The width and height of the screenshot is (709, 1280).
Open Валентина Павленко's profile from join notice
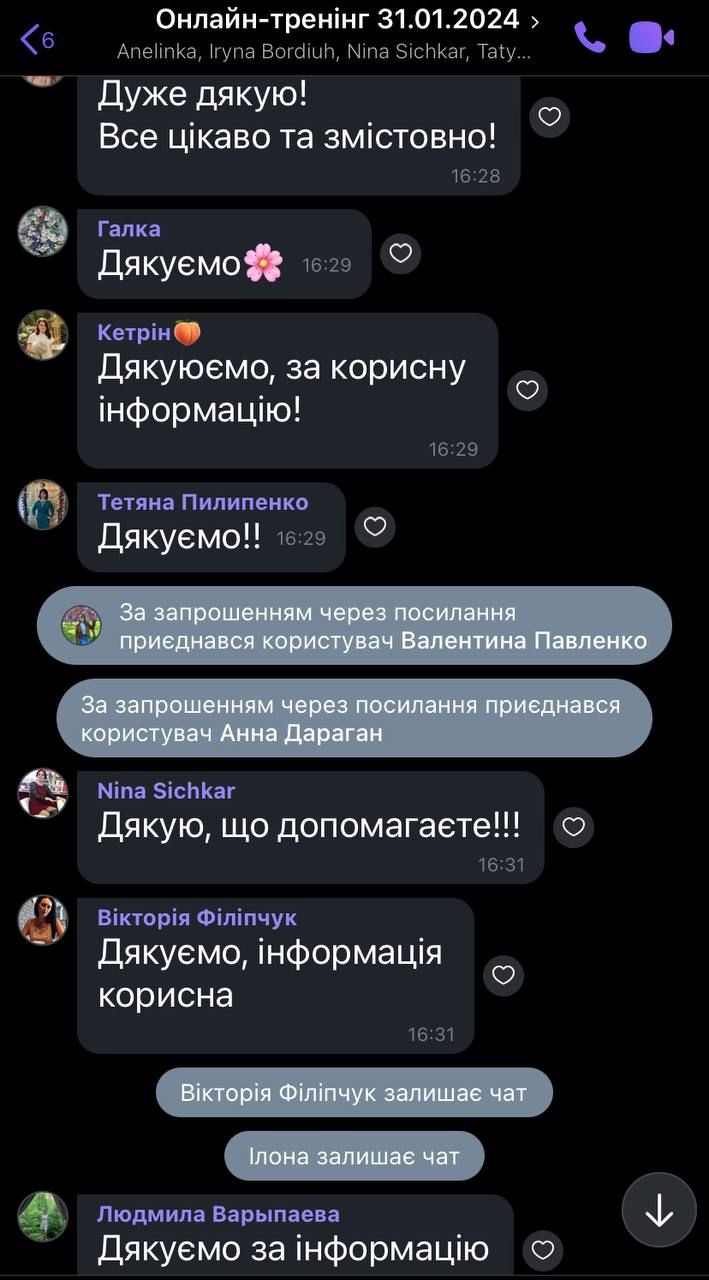pyautogui.click(x=523, y=640)
